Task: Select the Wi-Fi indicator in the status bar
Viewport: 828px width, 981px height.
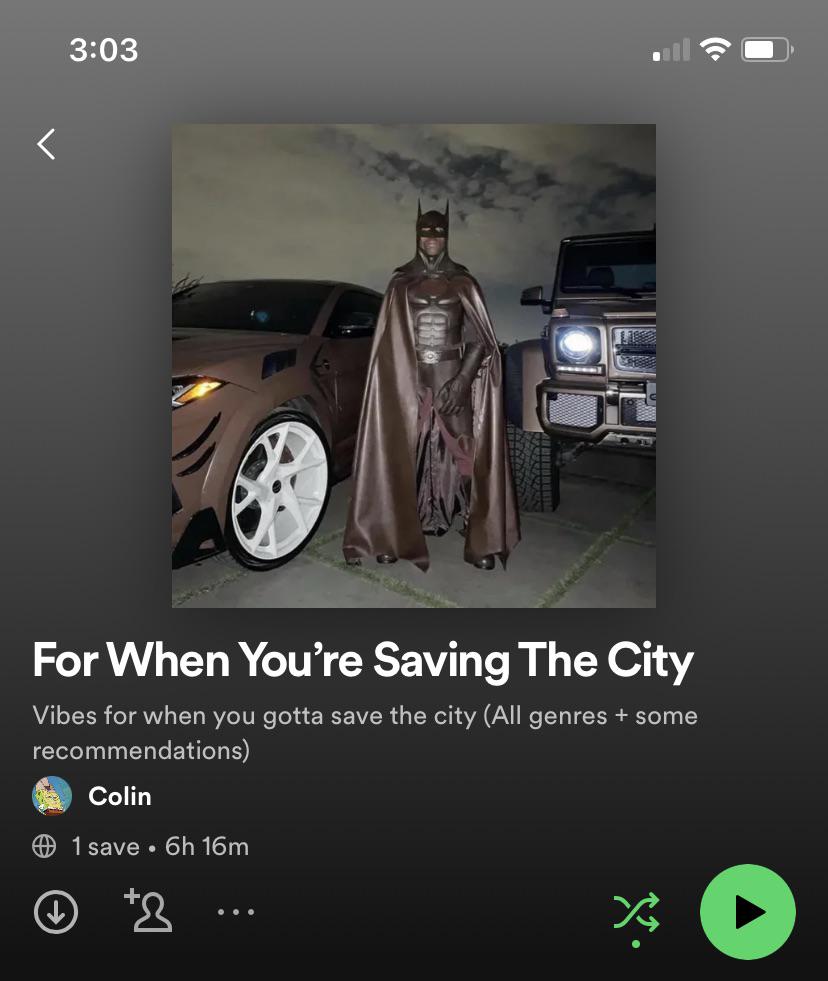Action: pos(714,48)
